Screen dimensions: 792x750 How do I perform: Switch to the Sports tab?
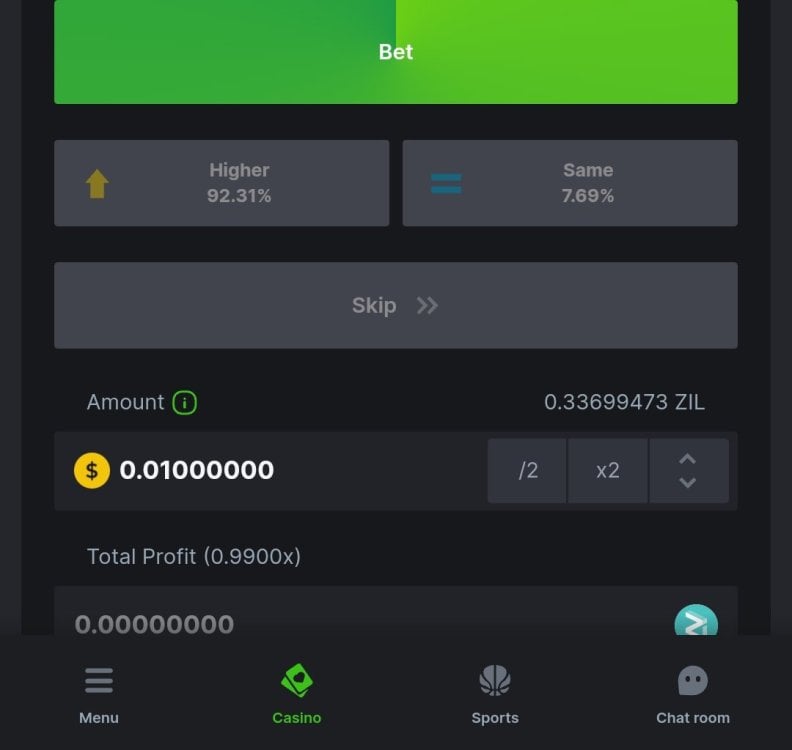tap(495, 694)
